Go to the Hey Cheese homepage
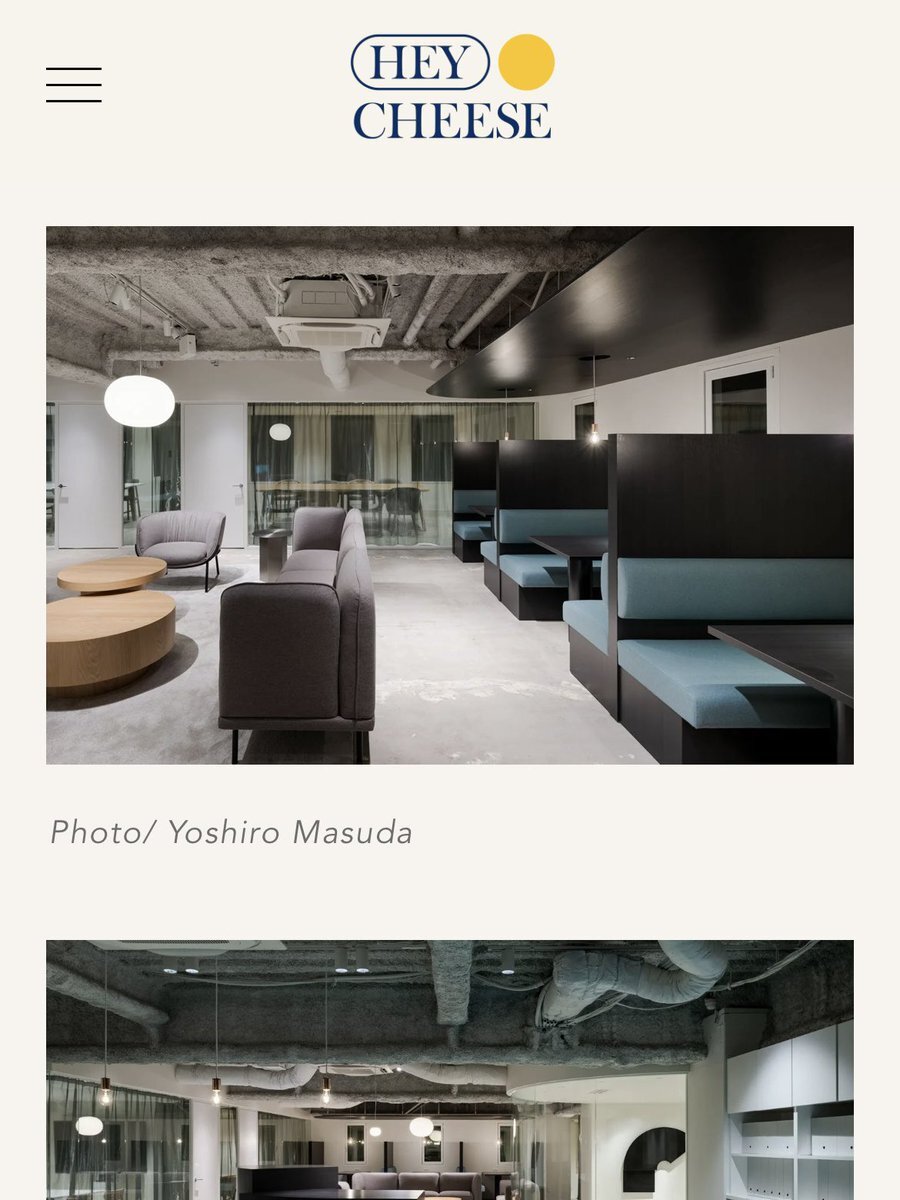900x1200 pixels. click(x=453, y=87)
